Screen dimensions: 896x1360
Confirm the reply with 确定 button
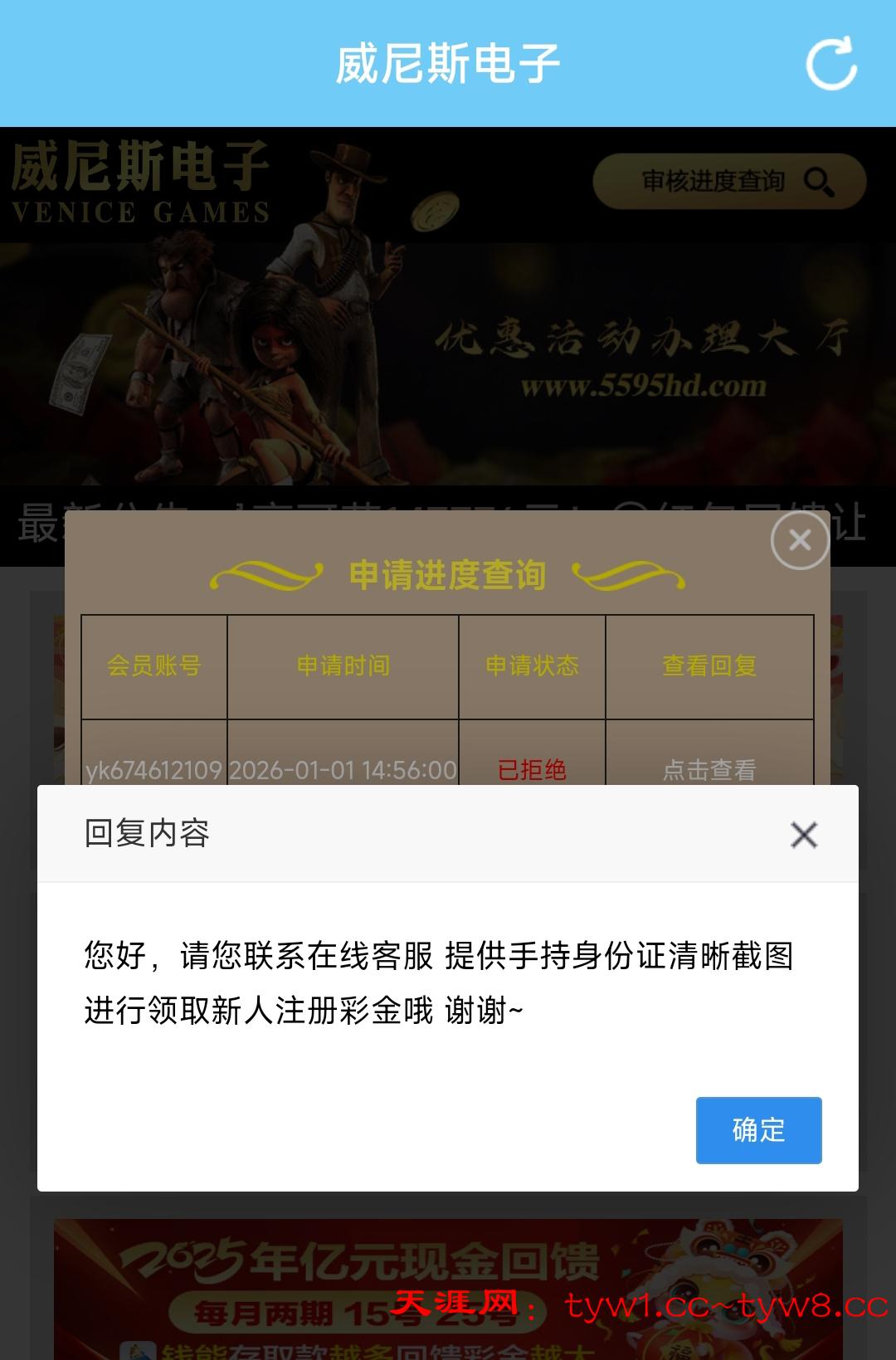click(758, 1129)
